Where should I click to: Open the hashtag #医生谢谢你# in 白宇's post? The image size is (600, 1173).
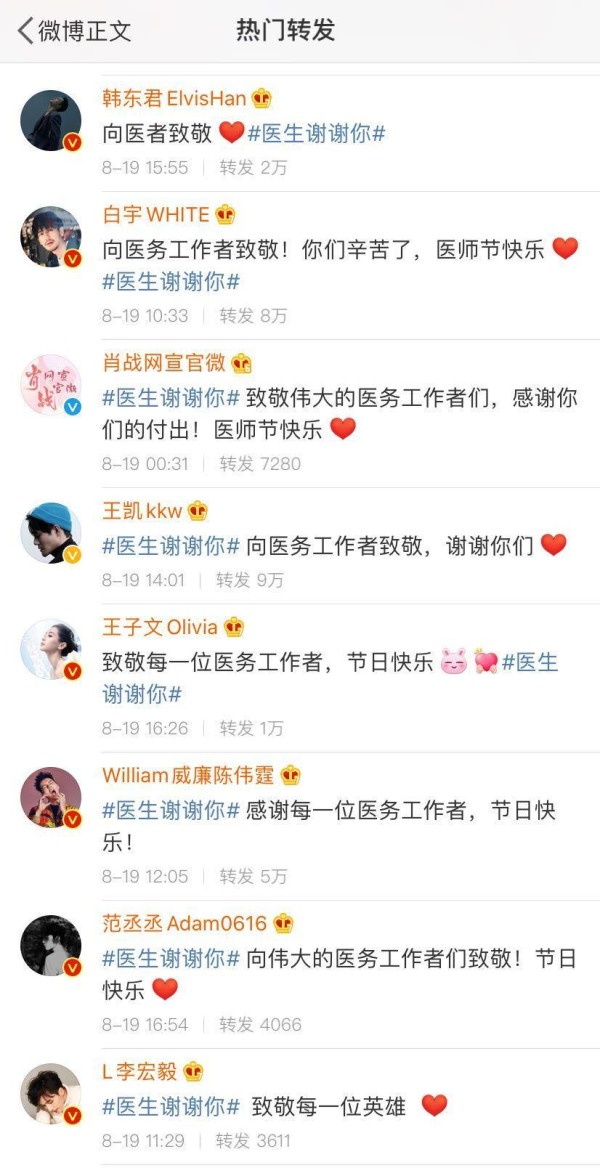[x=171, y=282]
